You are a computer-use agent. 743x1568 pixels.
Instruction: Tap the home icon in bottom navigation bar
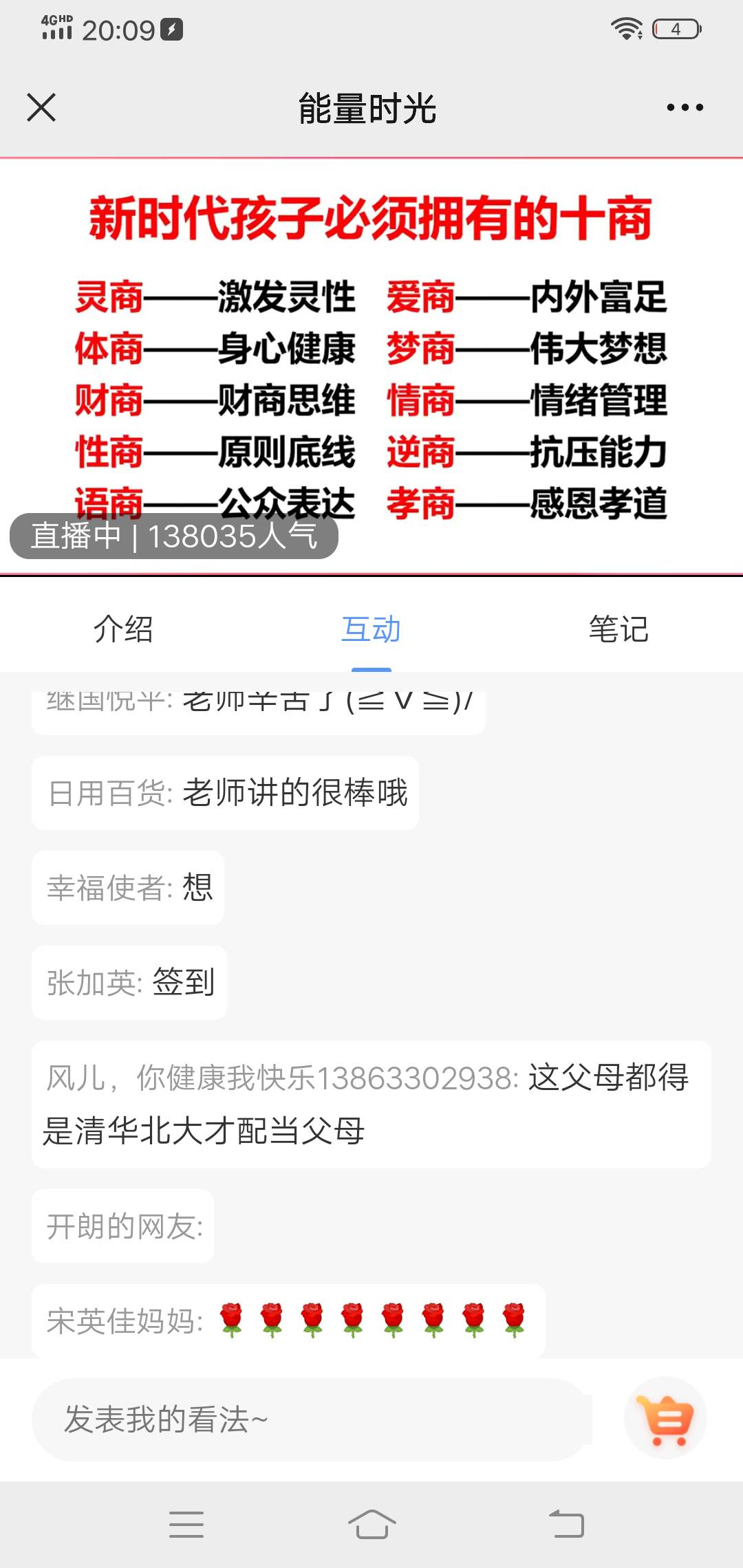371,1524
